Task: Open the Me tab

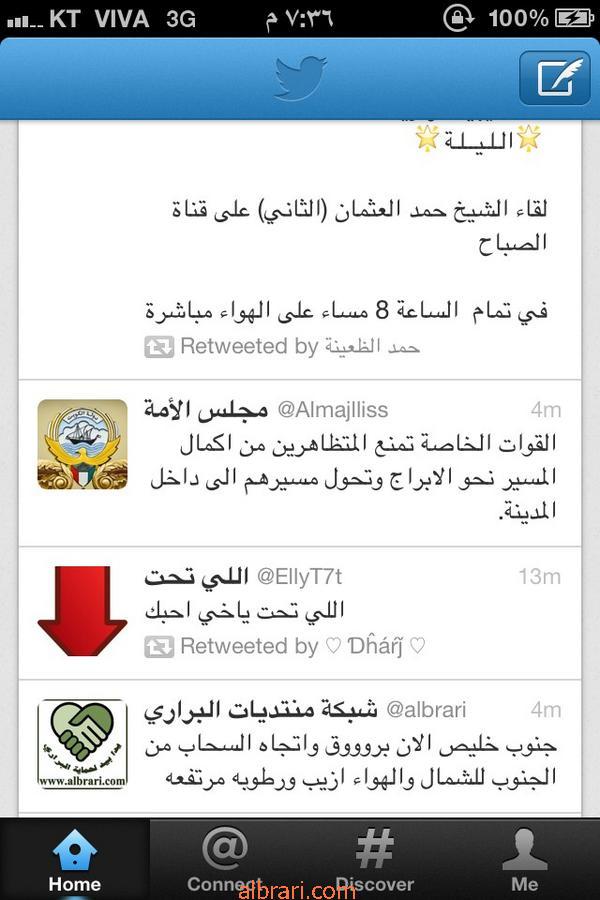Action: coord(524,858)
